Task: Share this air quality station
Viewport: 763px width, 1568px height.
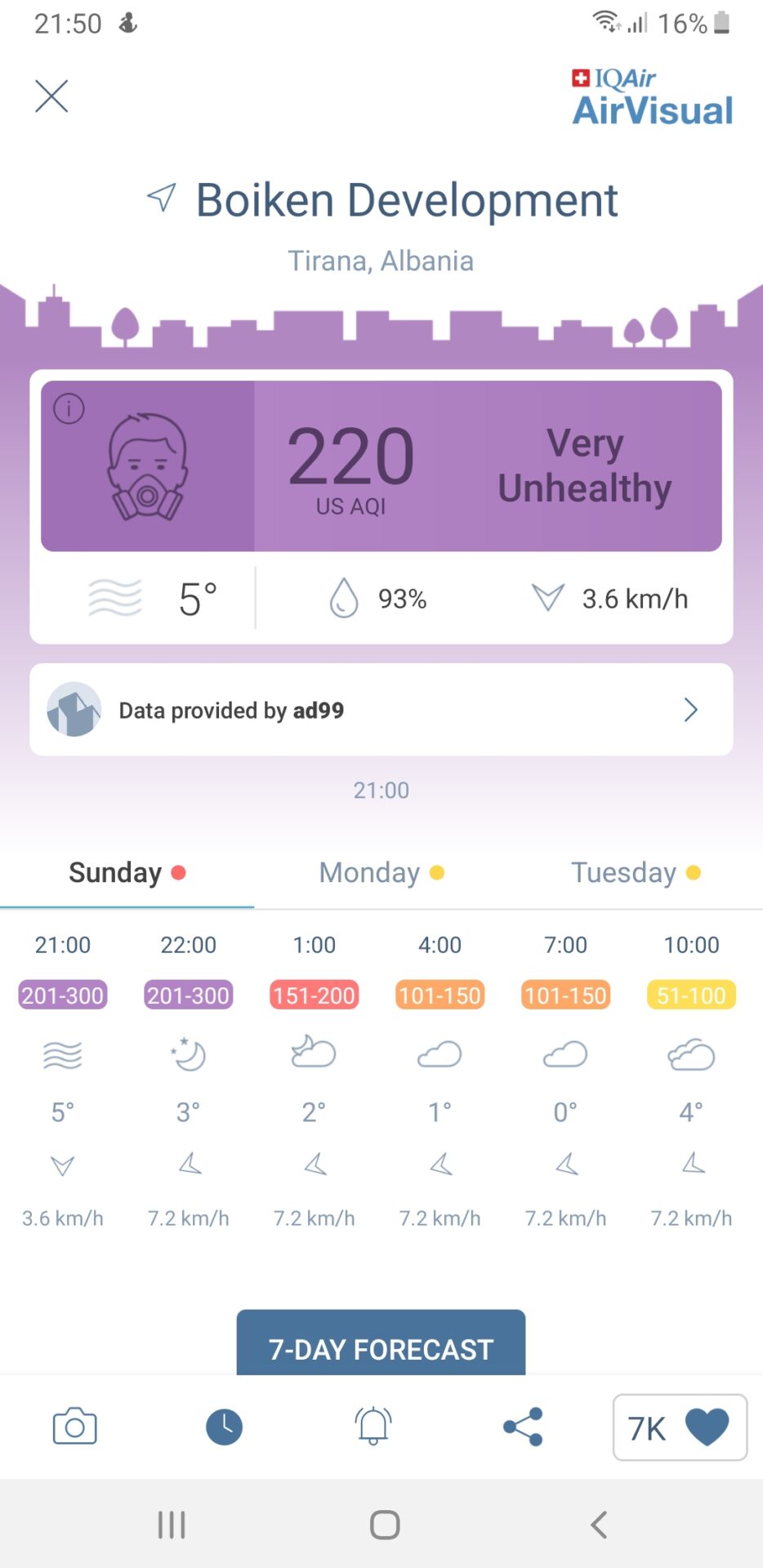Action: 523,1427
